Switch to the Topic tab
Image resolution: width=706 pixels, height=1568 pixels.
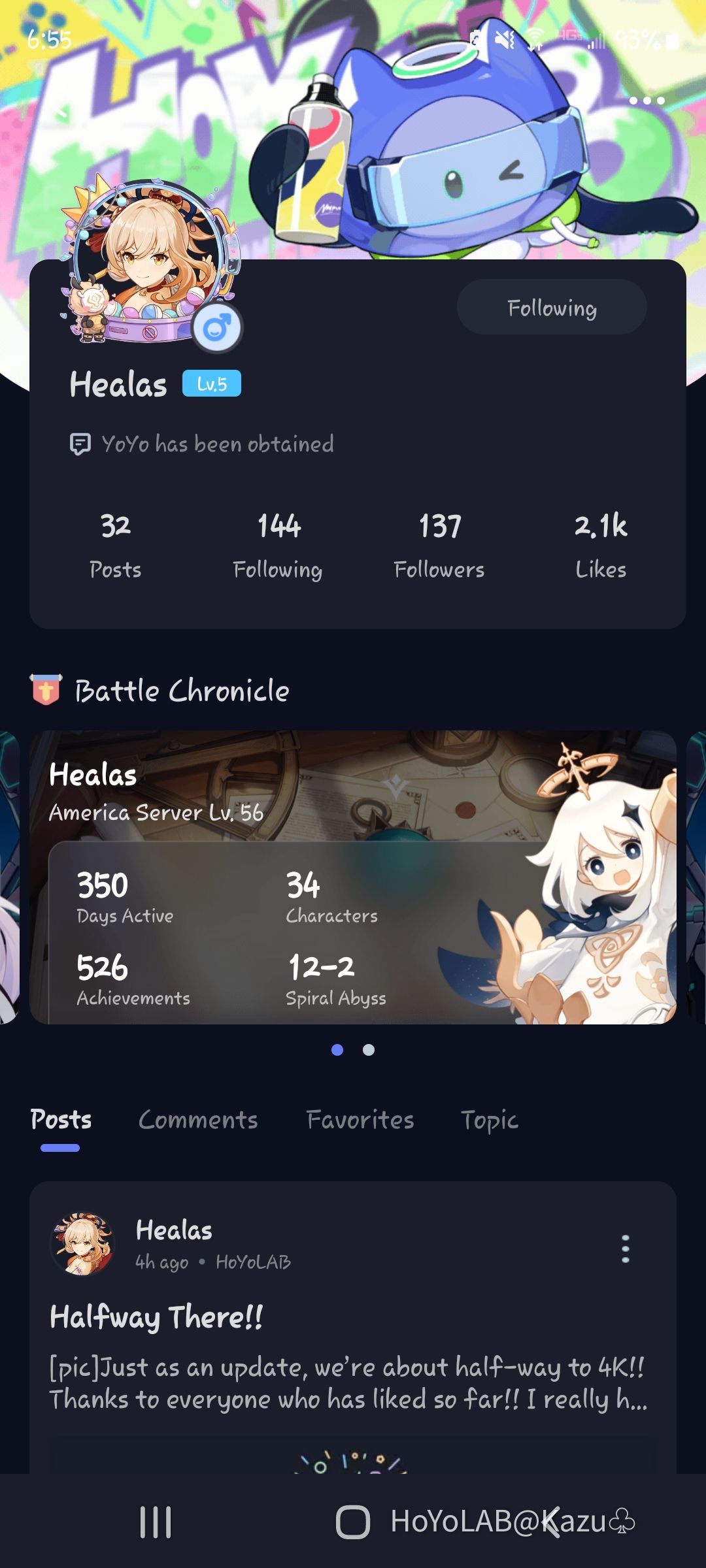489,1120
